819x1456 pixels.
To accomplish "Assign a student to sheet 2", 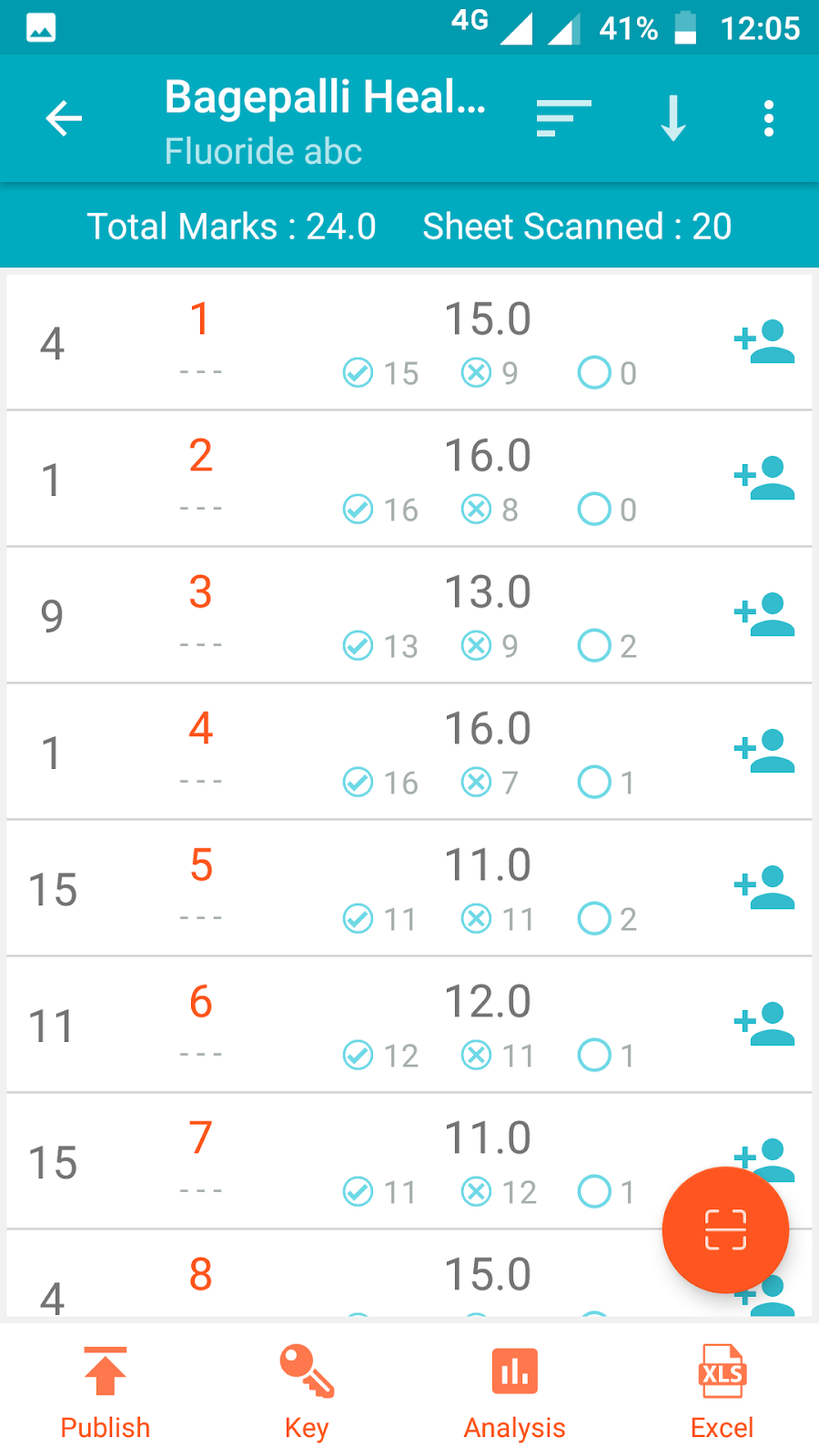I will tap(764, 479).
